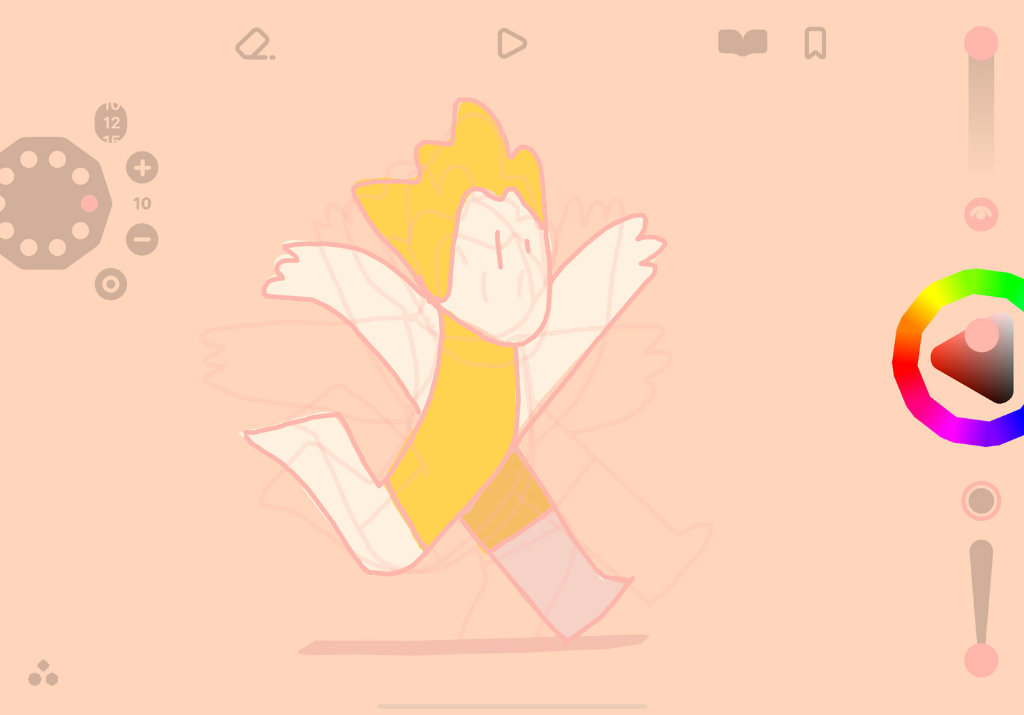The height and width of the screenshot is (715, 1024).
Task: Decrease frame count with minus button
Action: pyautogui.click(x=142, y=239)
